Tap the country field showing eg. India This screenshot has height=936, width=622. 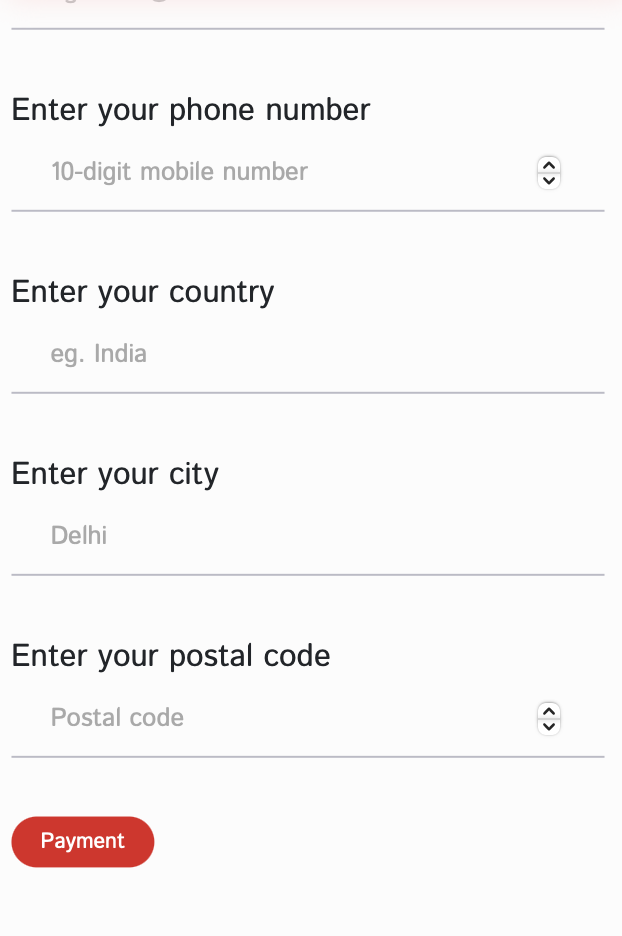click(x=300, y=354)
